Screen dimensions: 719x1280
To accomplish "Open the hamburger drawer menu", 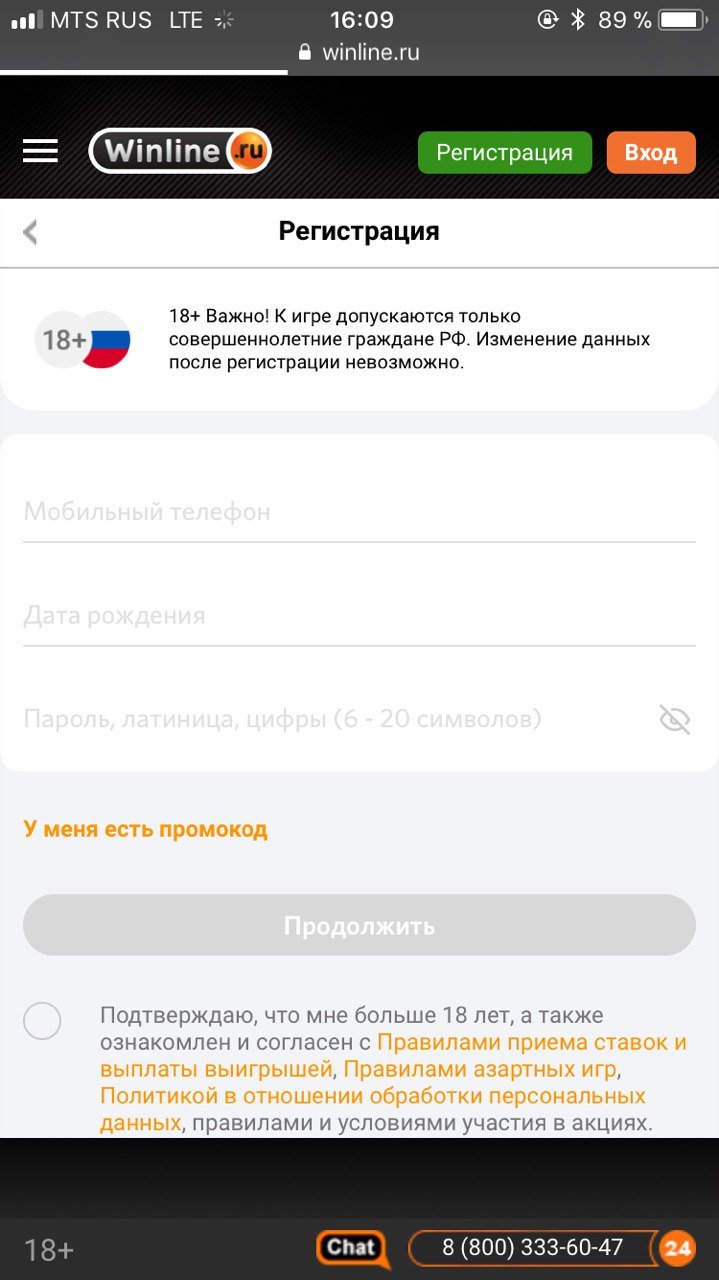I will tap(40, 151).
